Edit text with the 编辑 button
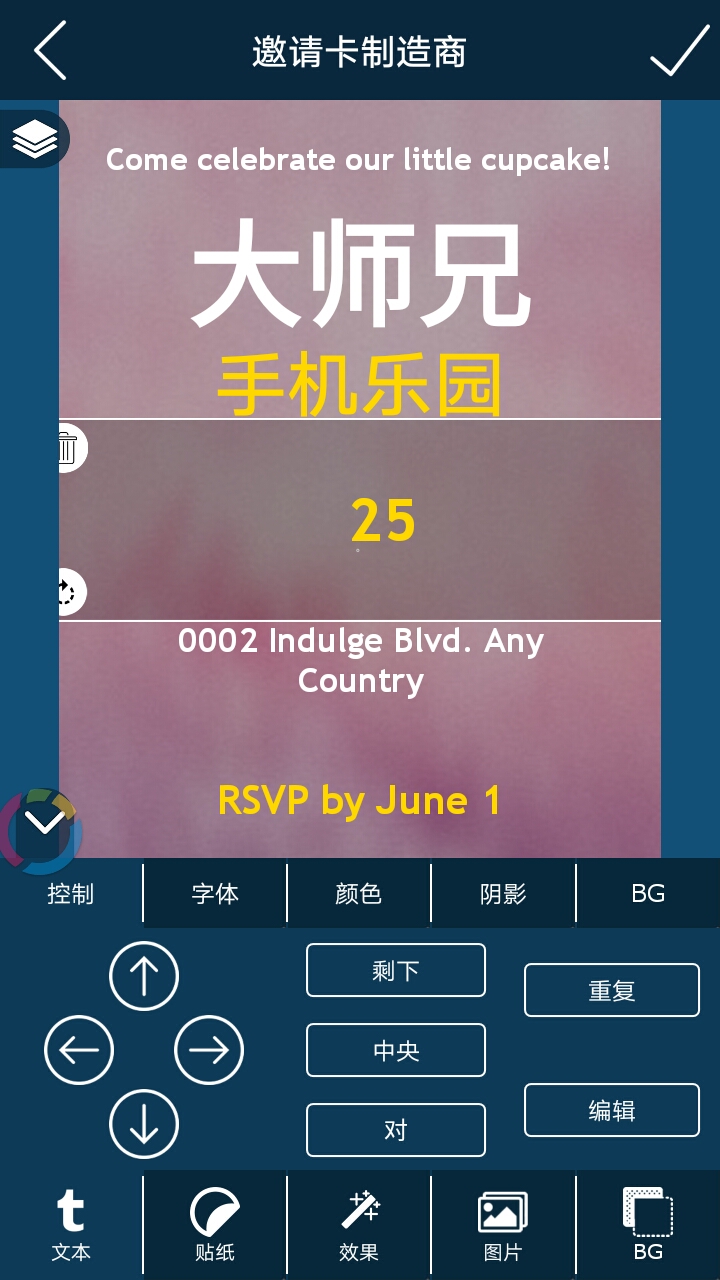The width and height of the screenshot is (720, 1280). (x=612, y=1110)
